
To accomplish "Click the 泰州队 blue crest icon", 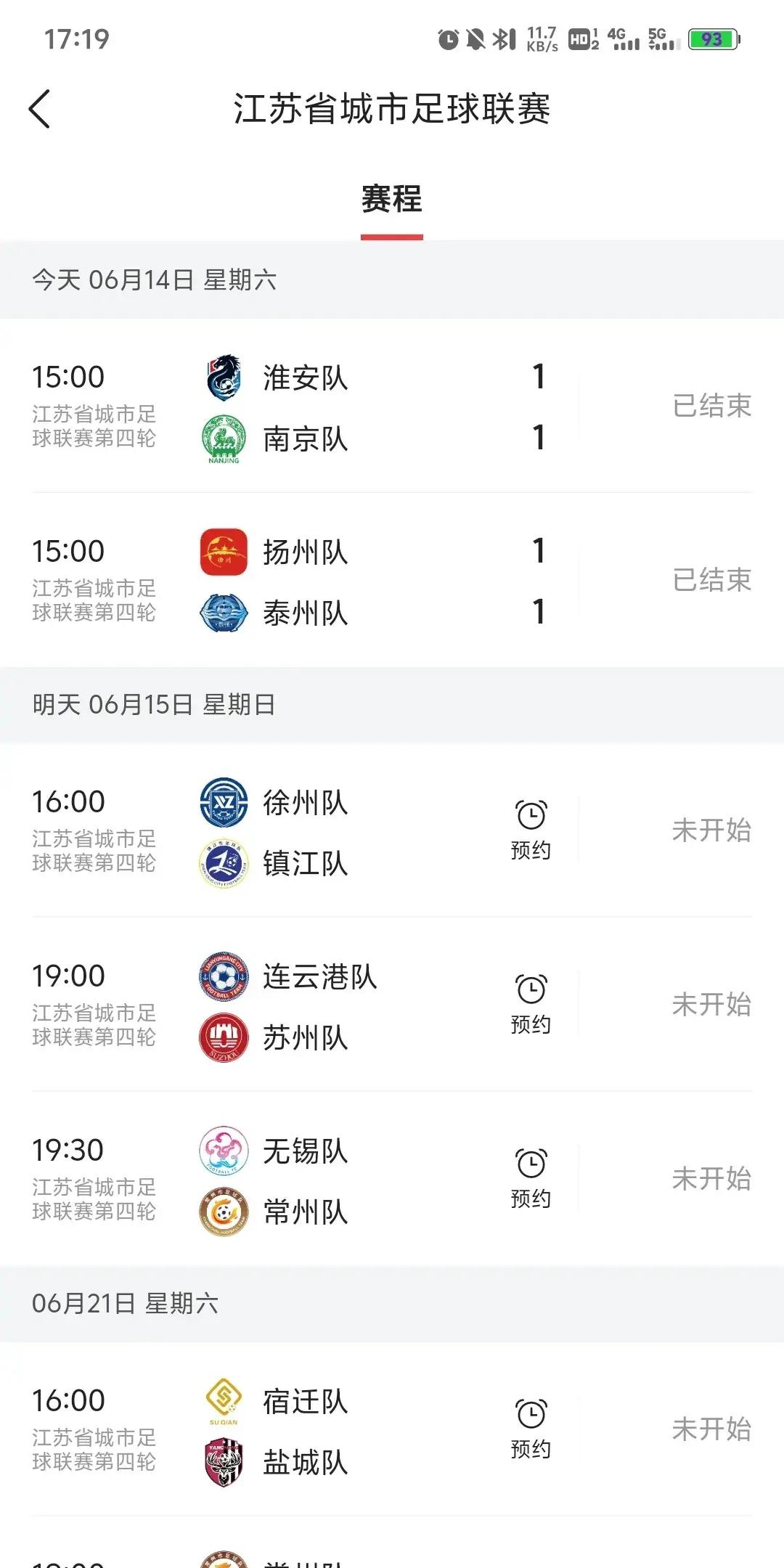I will (224, 612).
